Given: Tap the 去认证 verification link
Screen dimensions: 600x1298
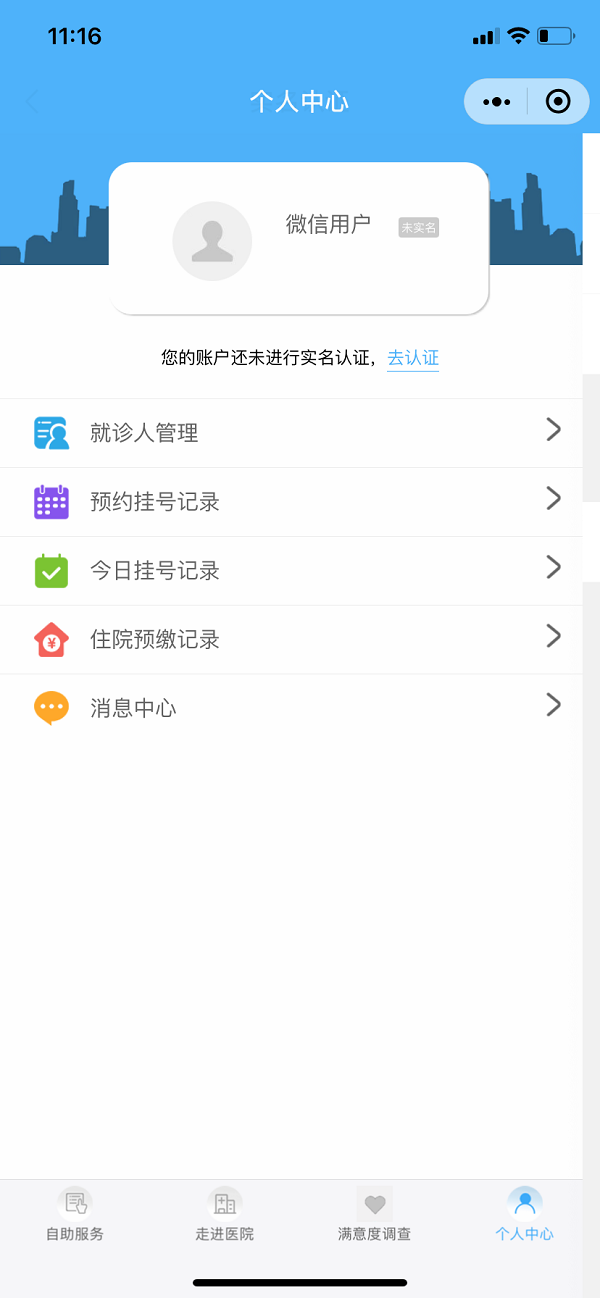Looking at the screenshot, I should coord(413,358).
